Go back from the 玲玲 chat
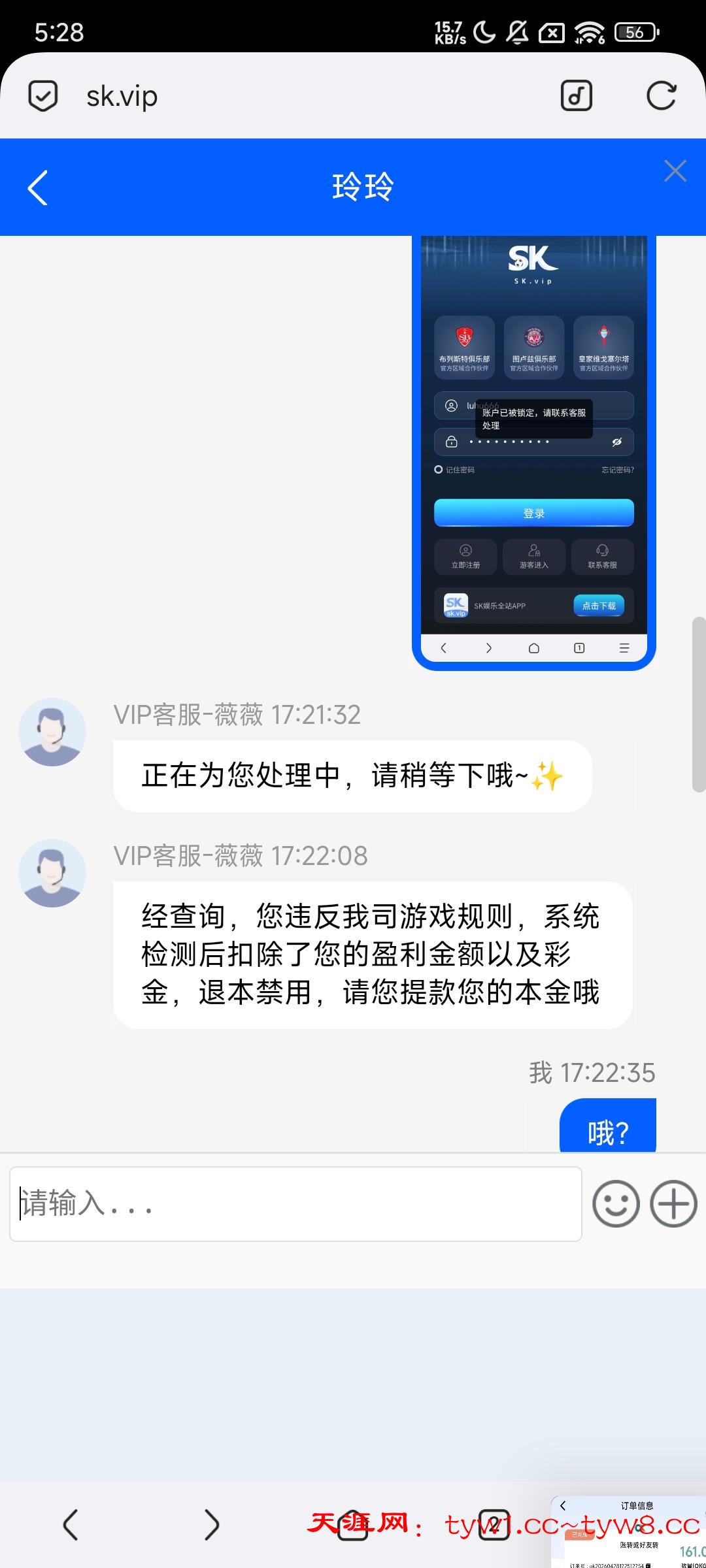The height and width of the screenshot is (1568, 706). click(x=38, y=188)
